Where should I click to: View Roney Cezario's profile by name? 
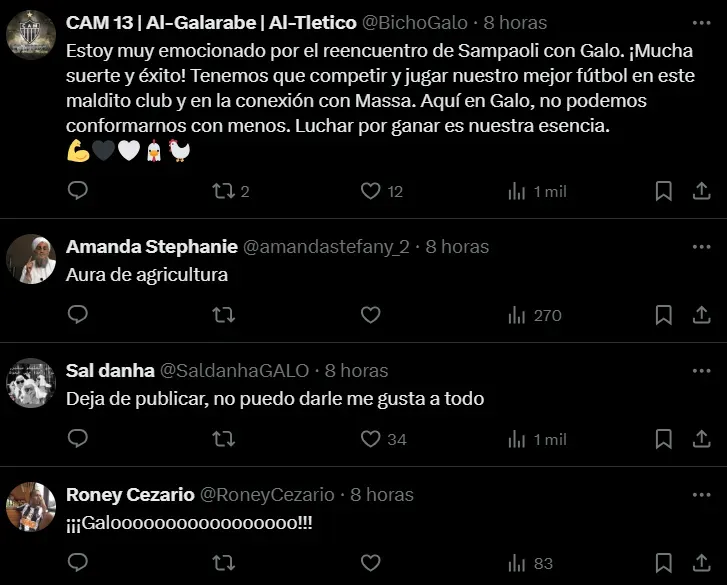tap(129, 495)
